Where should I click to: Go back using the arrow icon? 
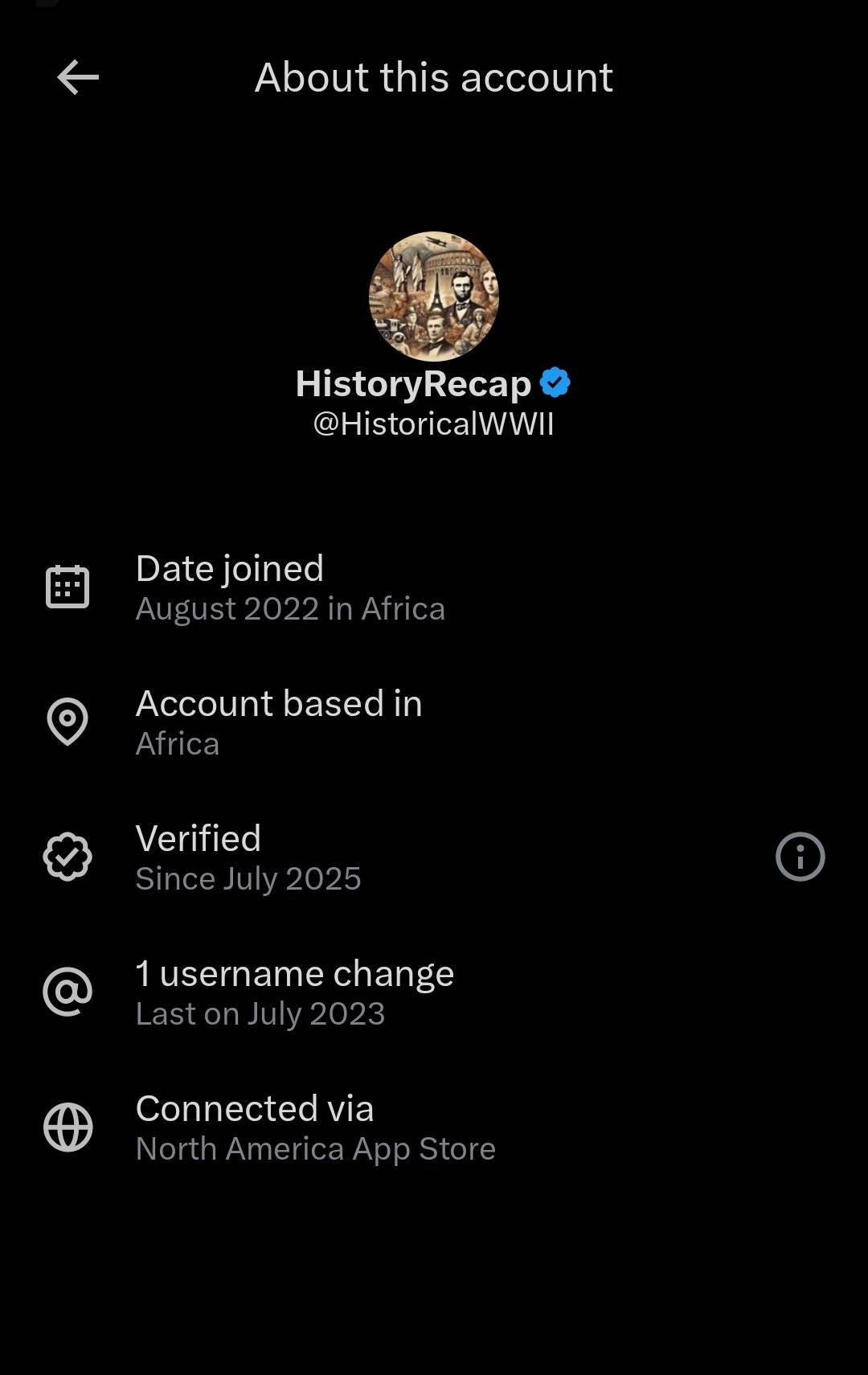pyautogui.click(x=78, y=78)
